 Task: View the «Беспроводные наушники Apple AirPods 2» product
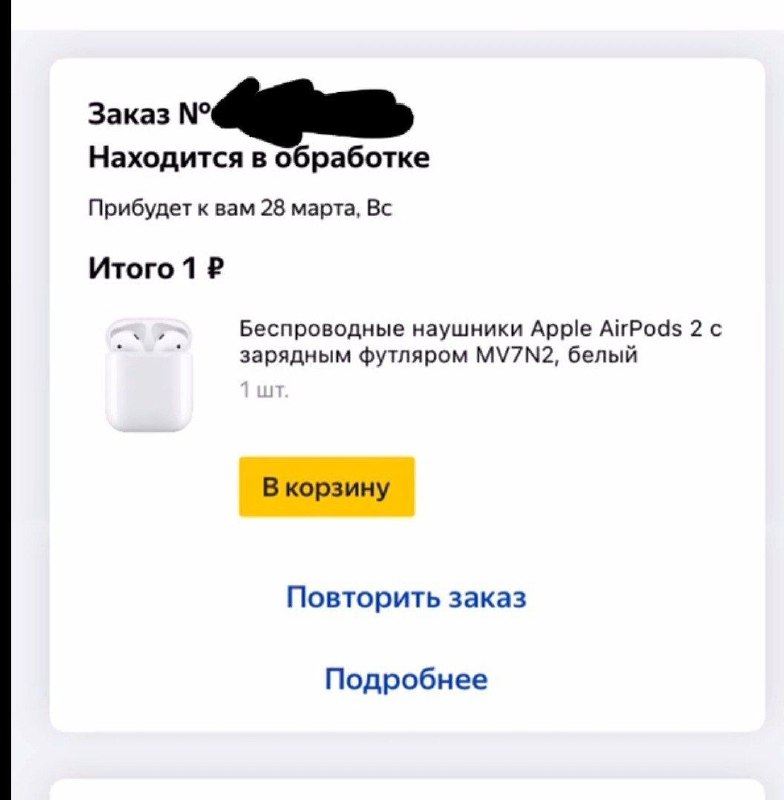[481, 342]
